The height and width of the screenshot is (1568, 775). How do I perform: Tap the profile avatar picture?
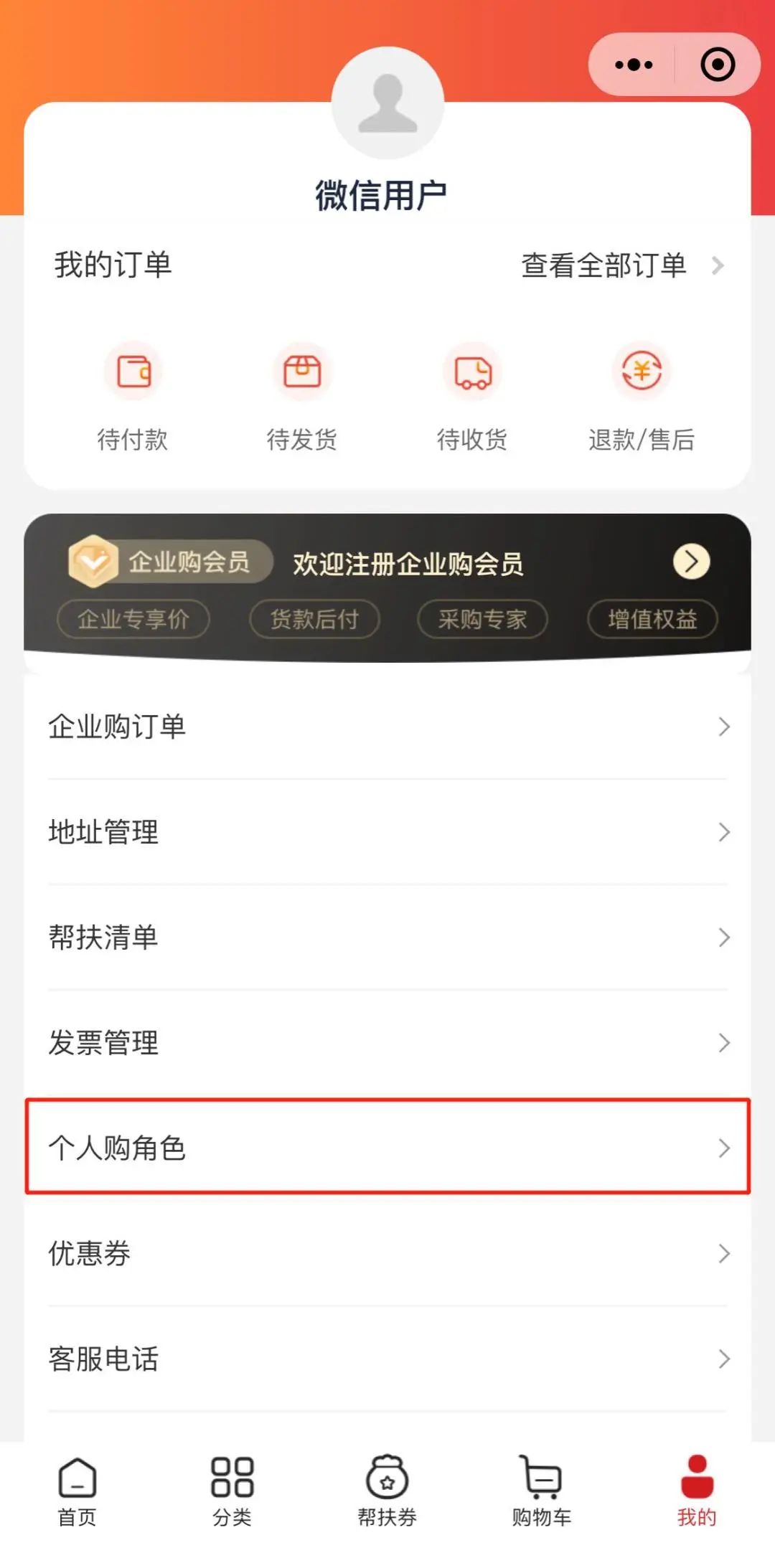tap(387, 103)
